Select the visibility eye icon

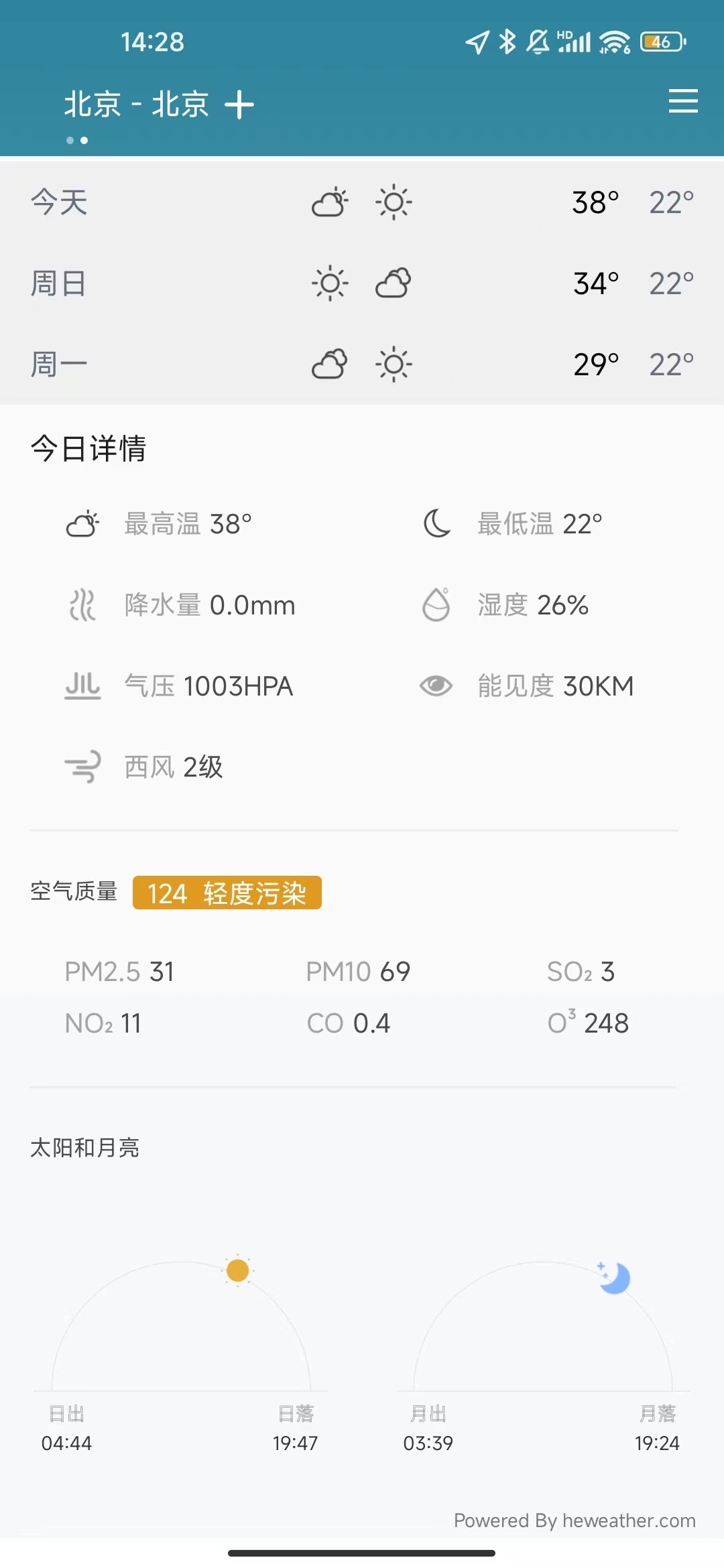[x=435, y=686]
